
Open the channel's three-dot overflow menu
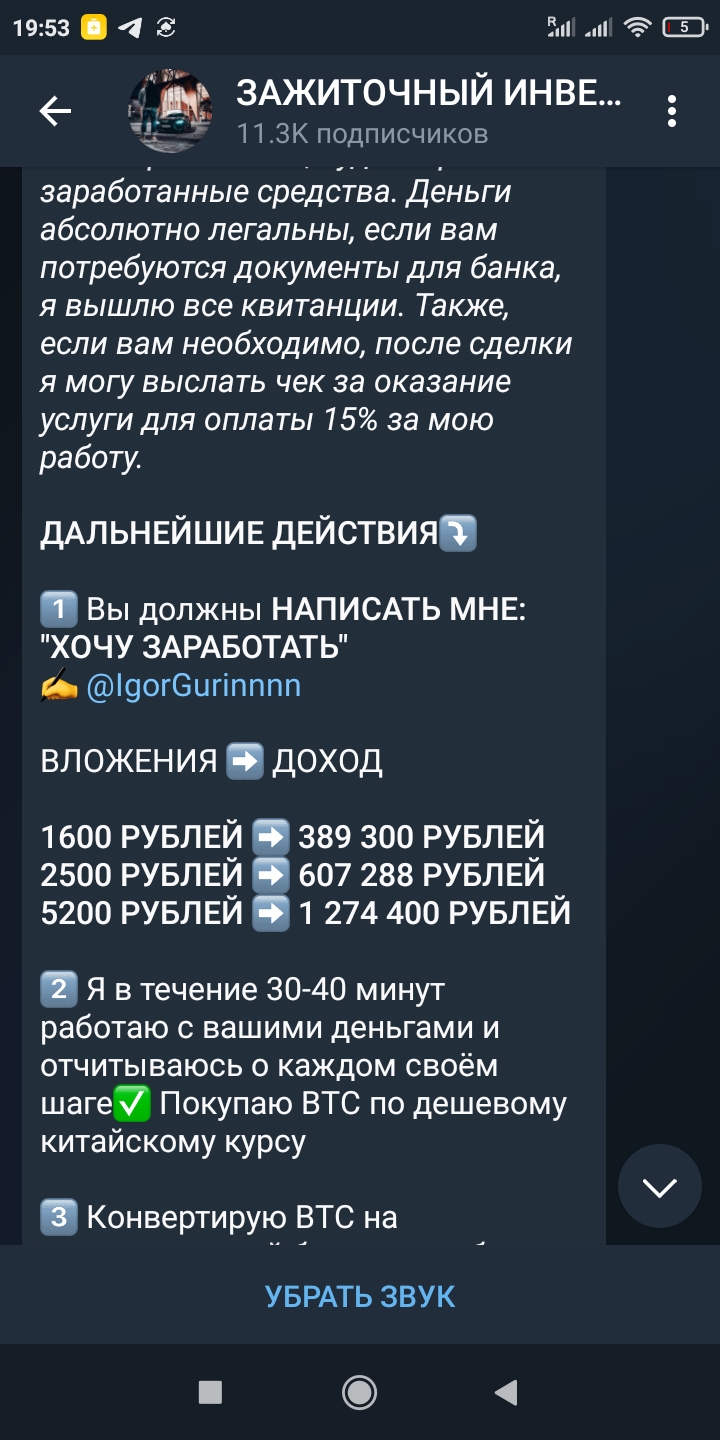coord(672,111)
